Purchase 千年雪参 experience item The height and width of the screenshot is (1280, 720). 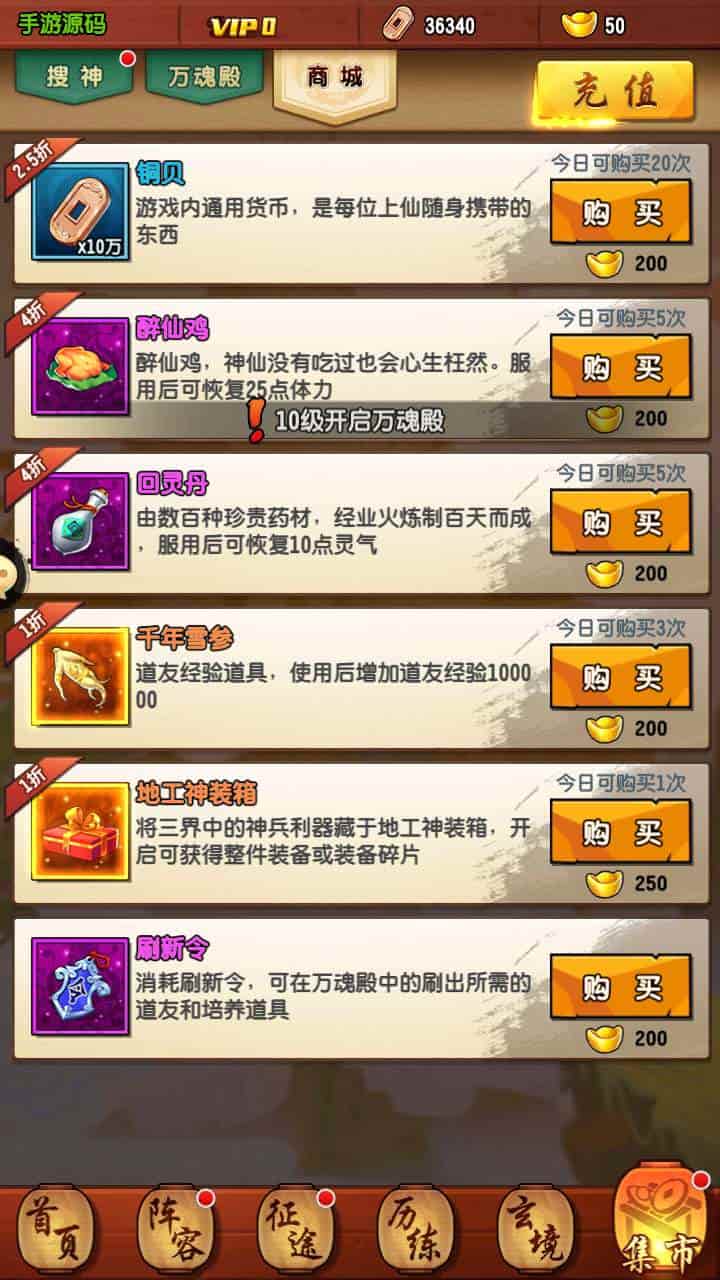(x=620, y=677)
